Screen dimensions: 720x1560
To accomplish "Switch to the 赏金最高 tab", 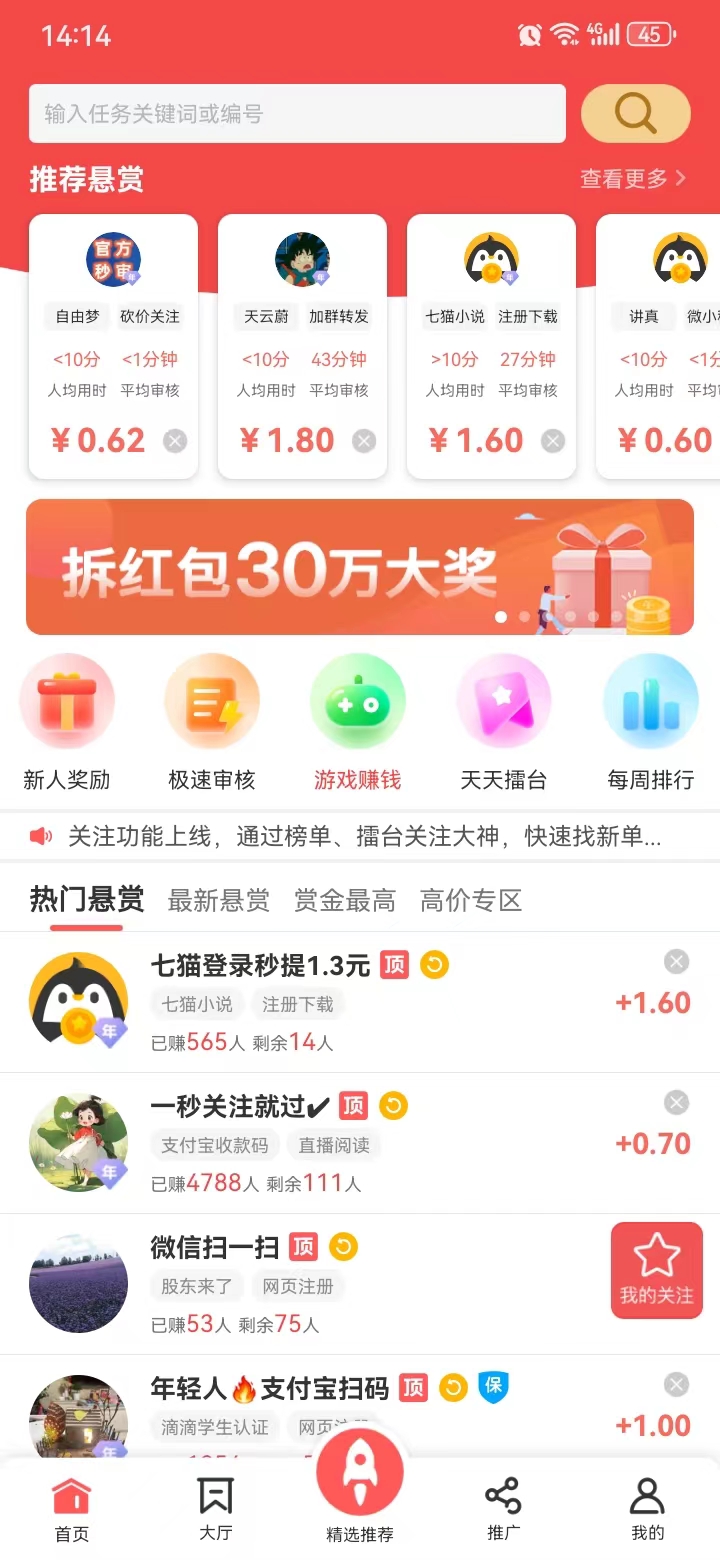I will click(x=344, y=901).
